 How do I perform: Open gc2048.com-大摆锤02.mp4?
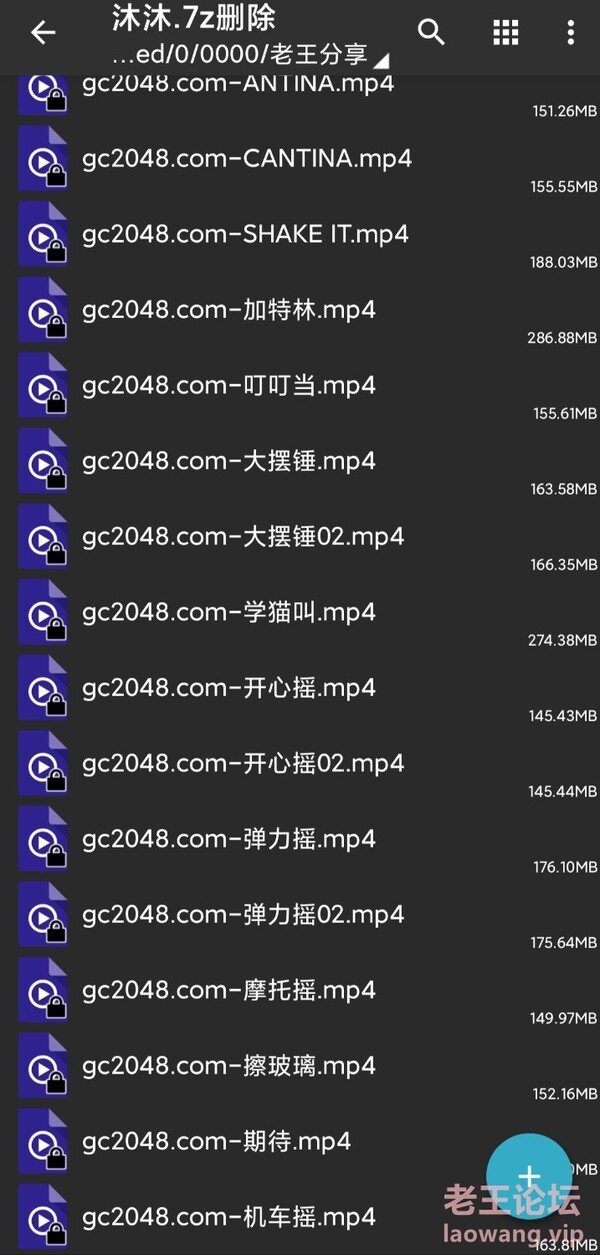point(243,537)
